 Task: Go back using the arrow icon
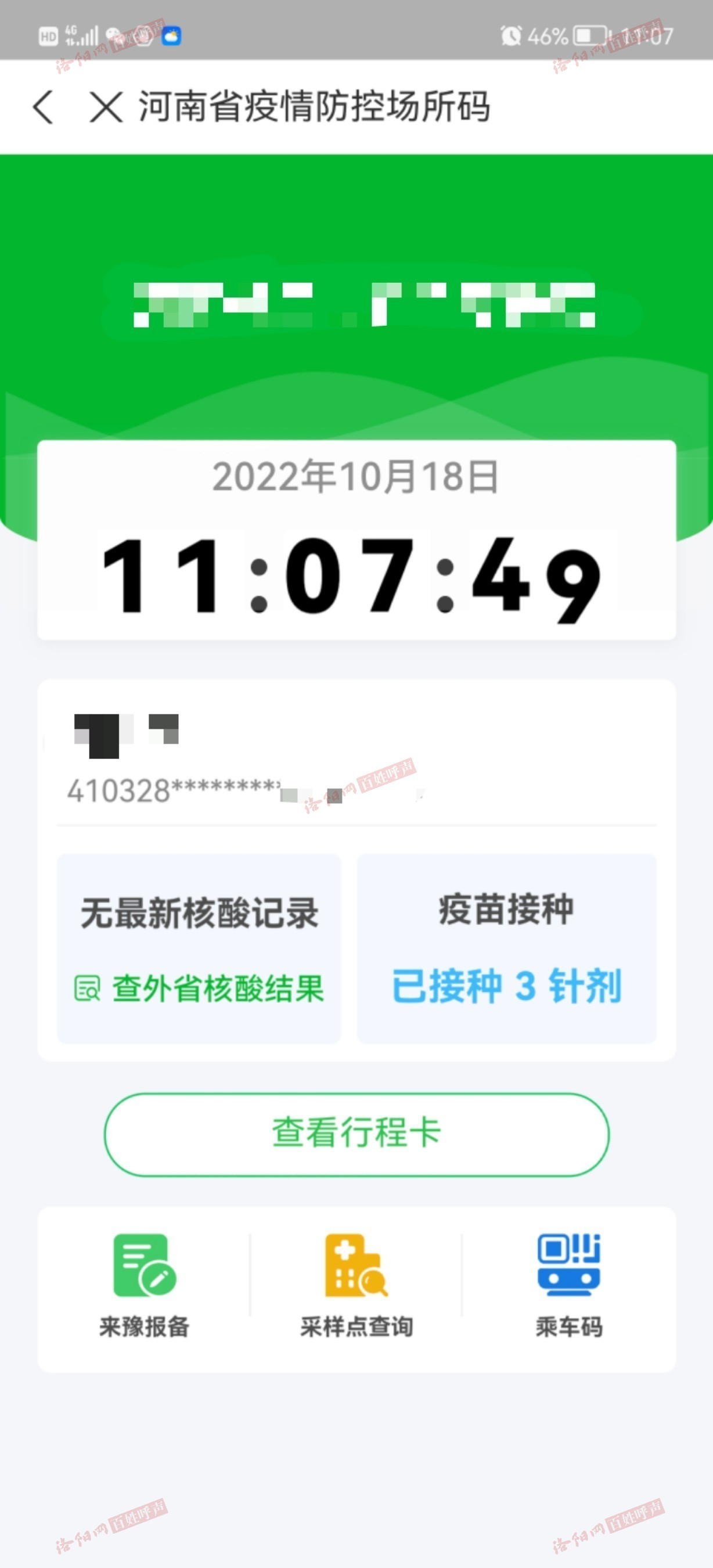tap(43, 107)
